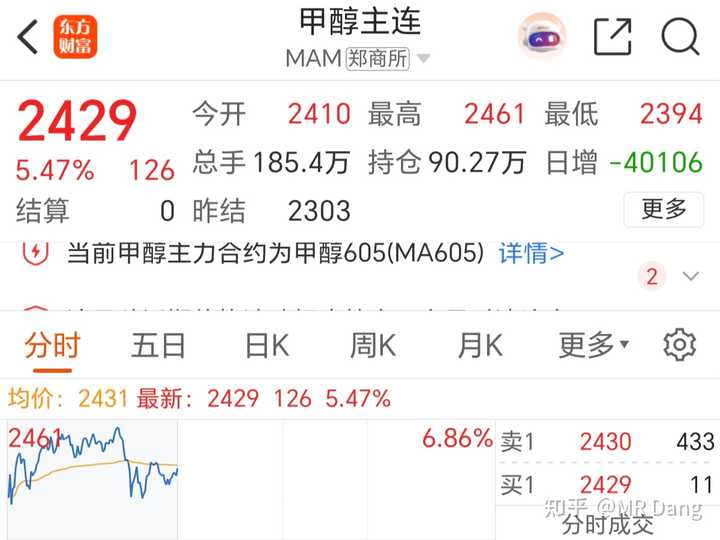
Task: Open the 详情> link for MA605
Action: click(x=531, y=252)
